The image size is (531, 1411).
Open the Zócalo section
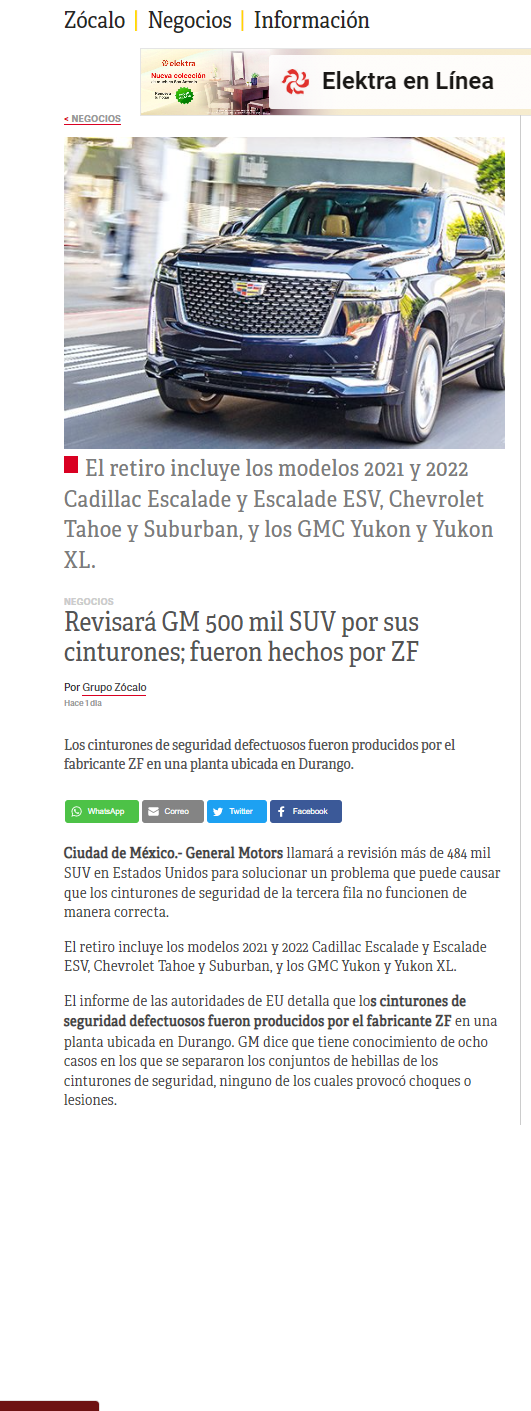point(94,20)
